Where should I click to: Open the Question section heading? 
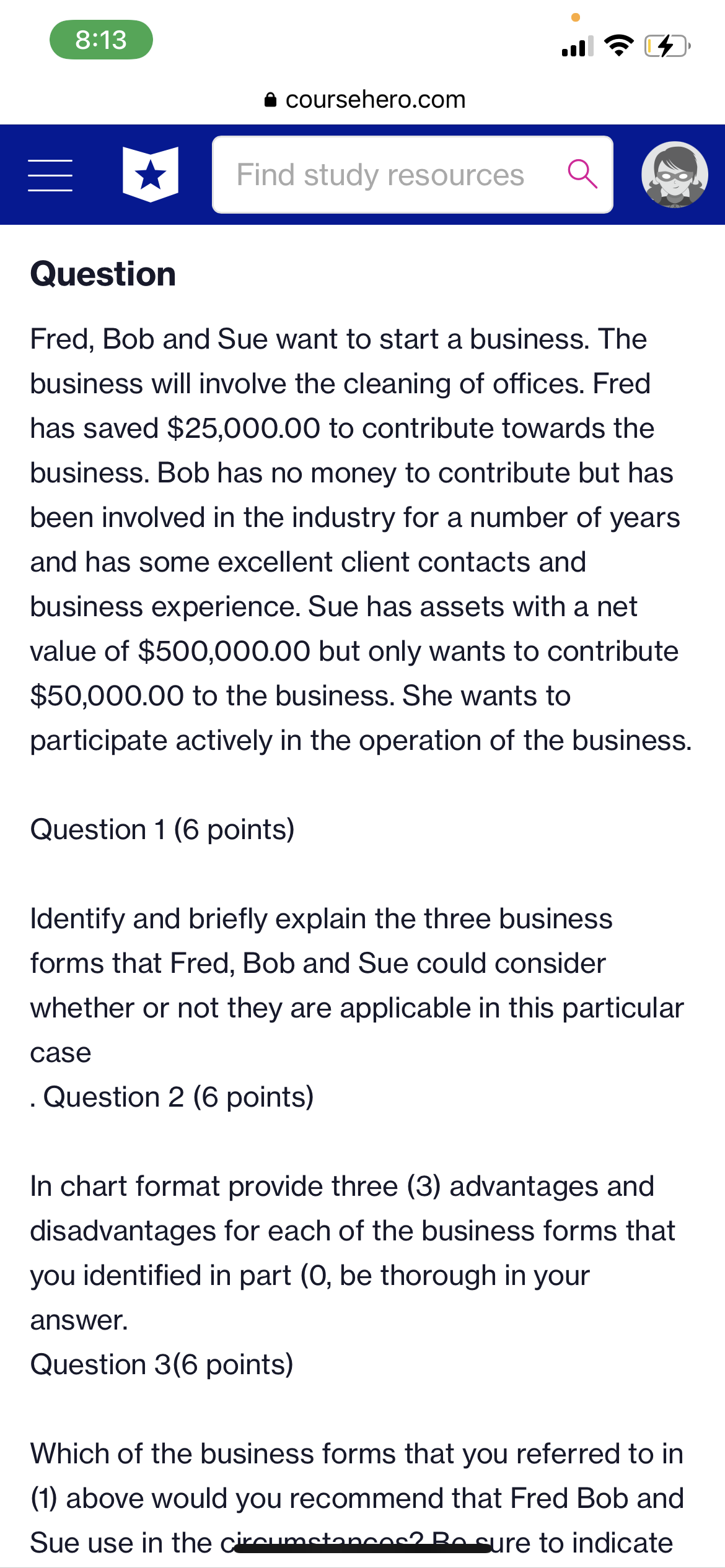point(102,273)
